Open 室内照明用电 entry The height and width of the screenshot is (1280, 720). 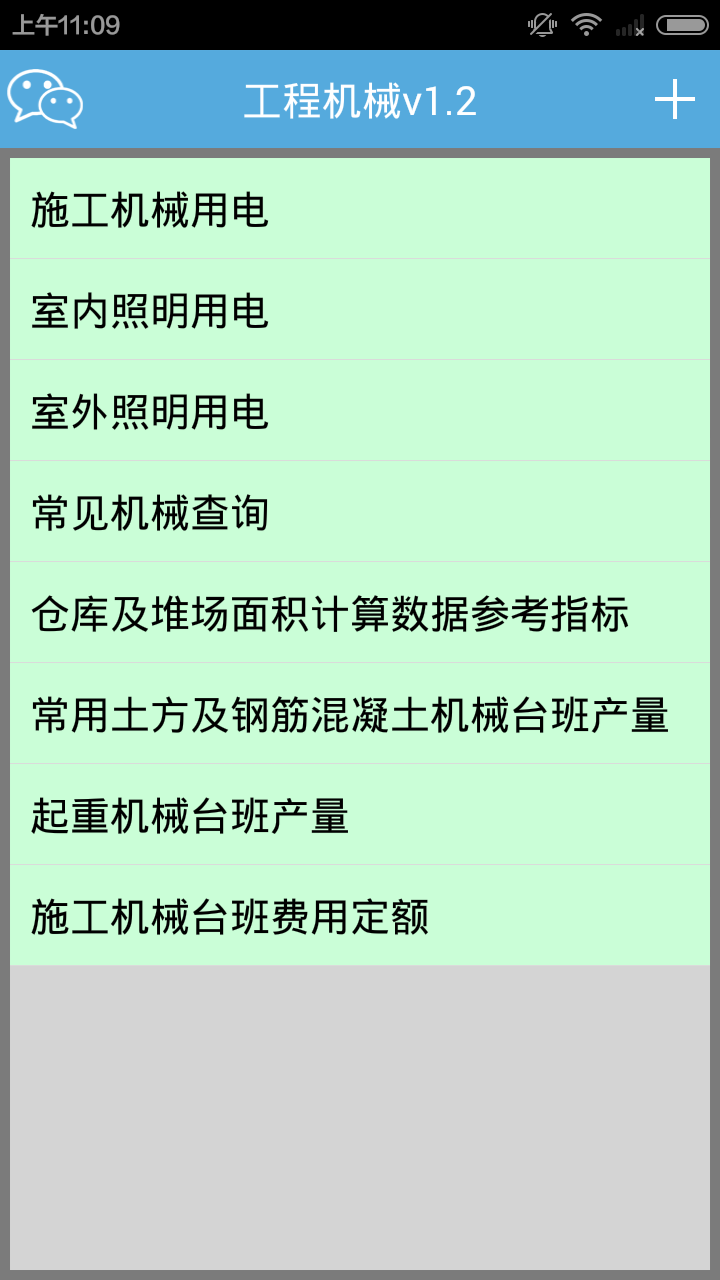click(x=360, y=309)
